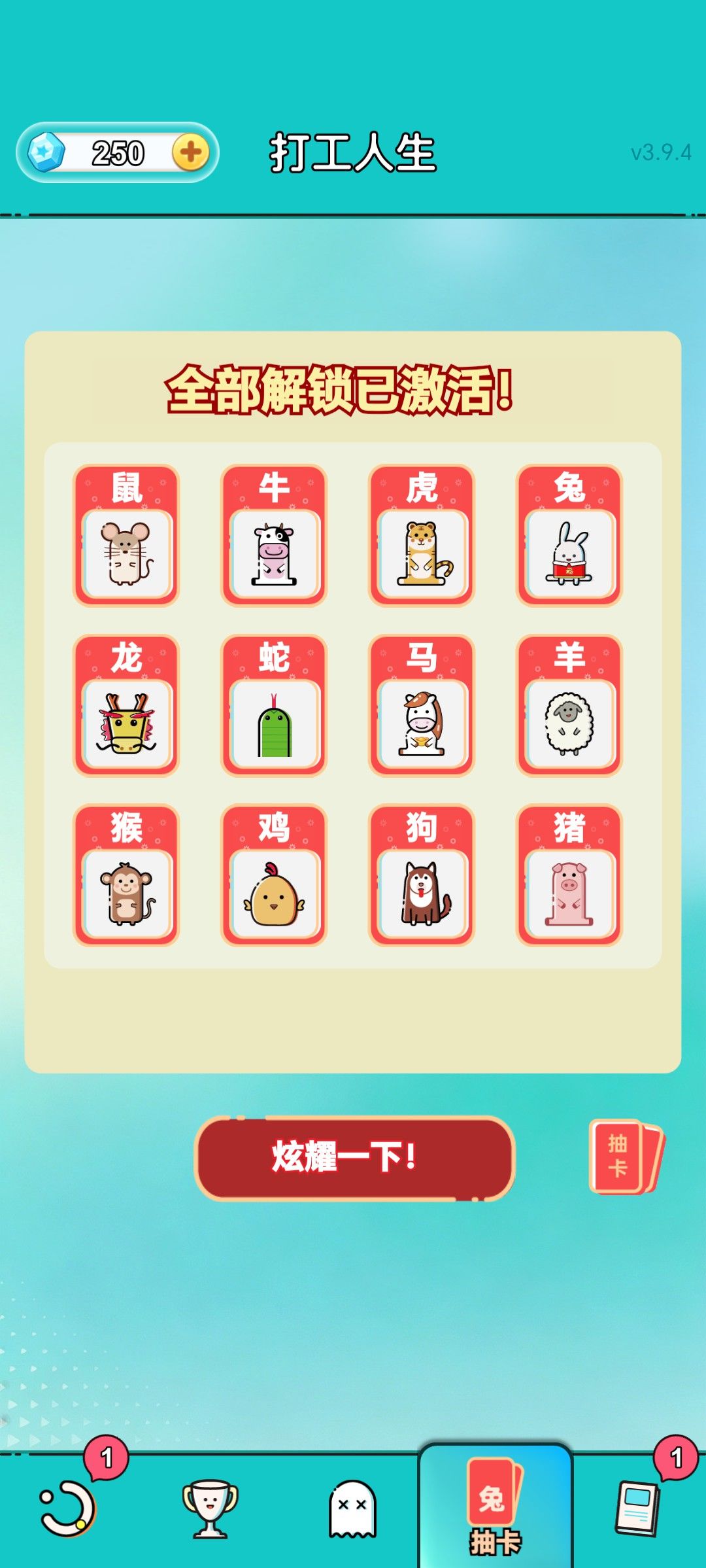Open the 狗 dog card

pyautogui.click(x=422, y=875)
